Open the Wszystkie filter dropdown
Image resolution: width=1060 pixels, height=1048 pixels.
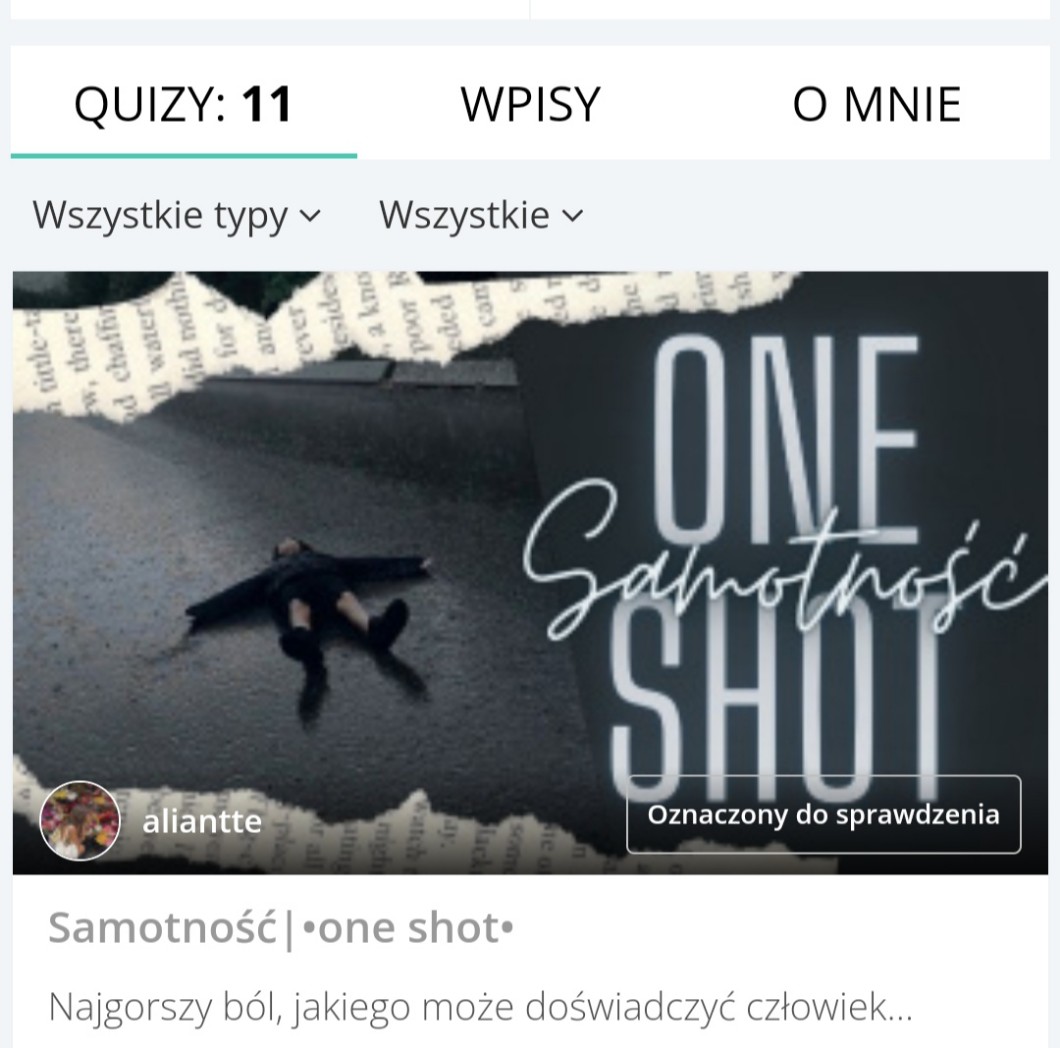(480, 215)
